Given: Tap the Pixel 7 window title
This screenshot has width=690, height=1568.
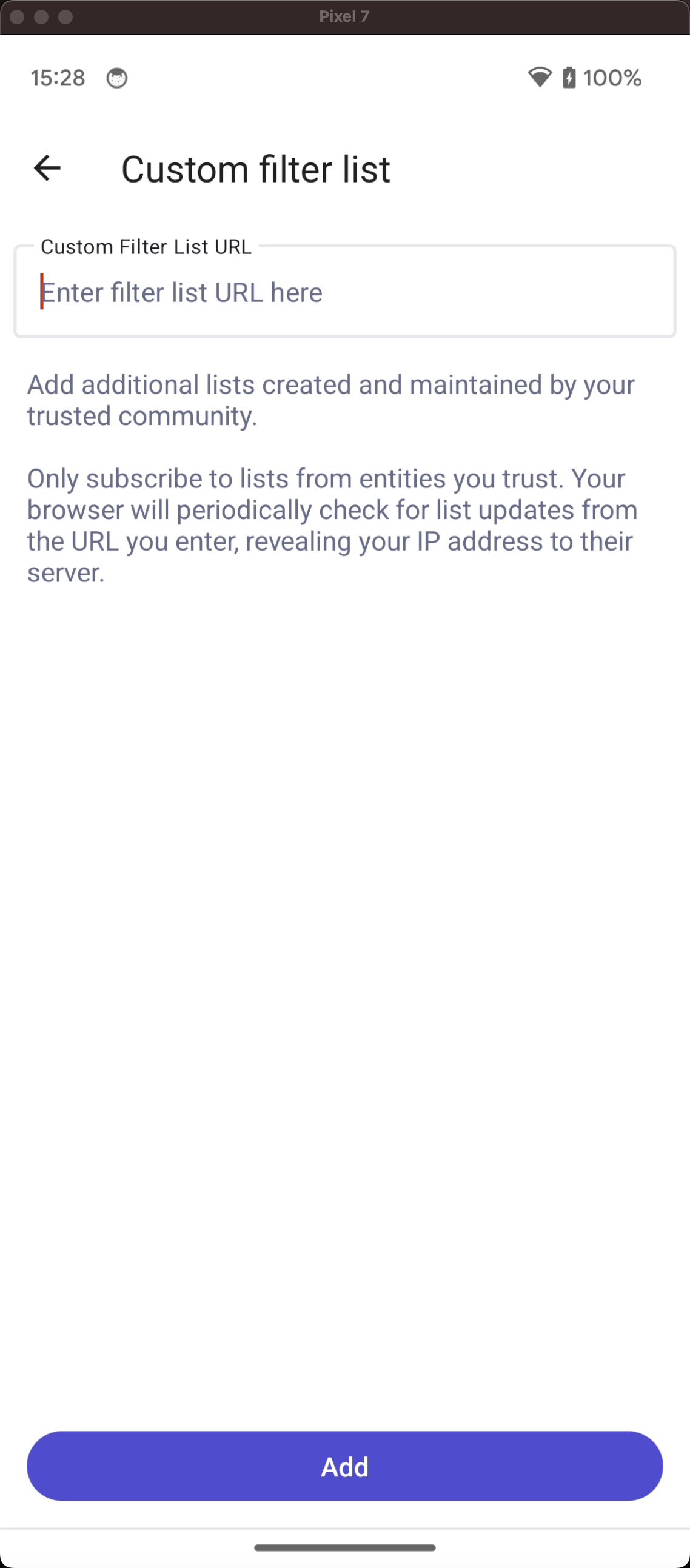Looking at the screenshot, I should [x=344, y=16].
